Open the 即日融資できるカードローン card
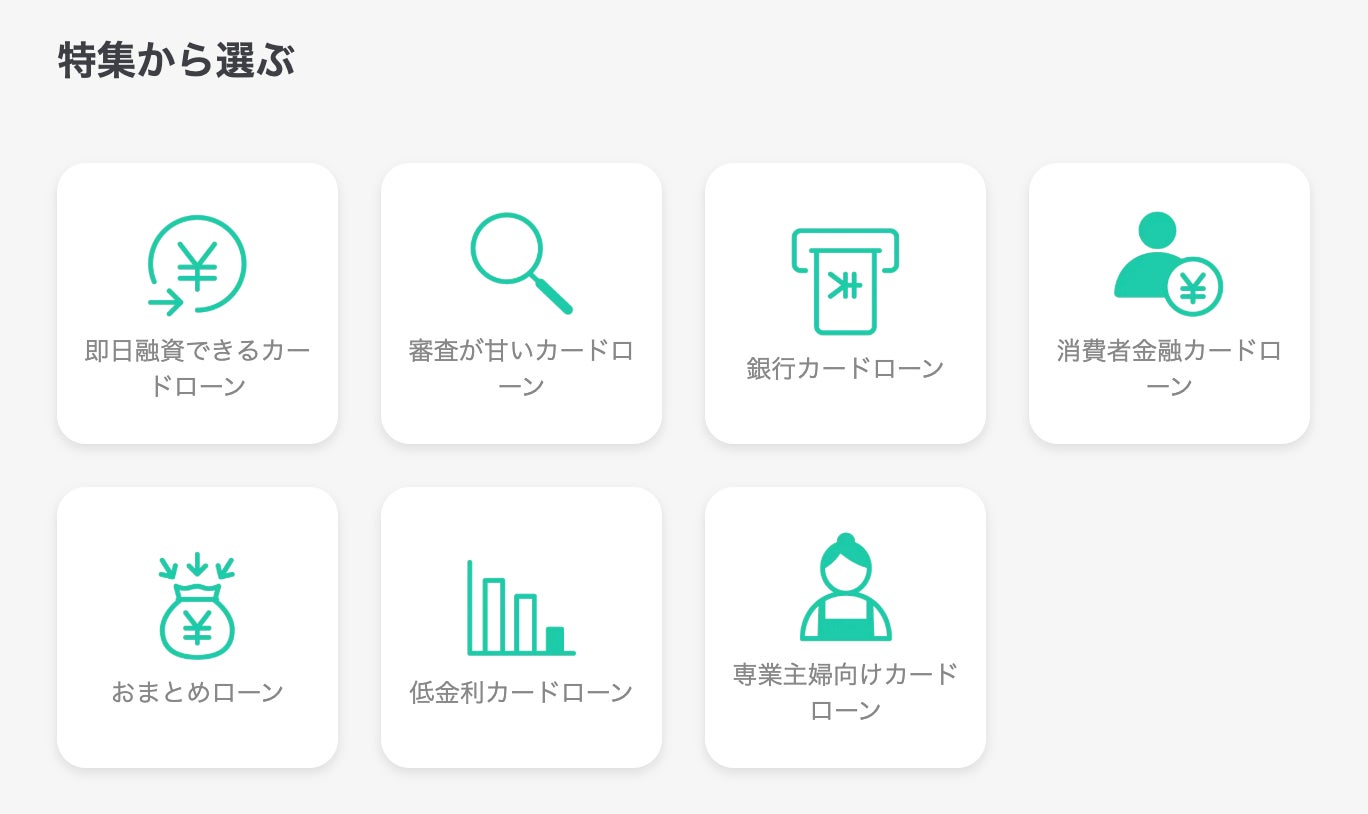The width and height of the screenshot is (1368, 814). click(197, 303)
